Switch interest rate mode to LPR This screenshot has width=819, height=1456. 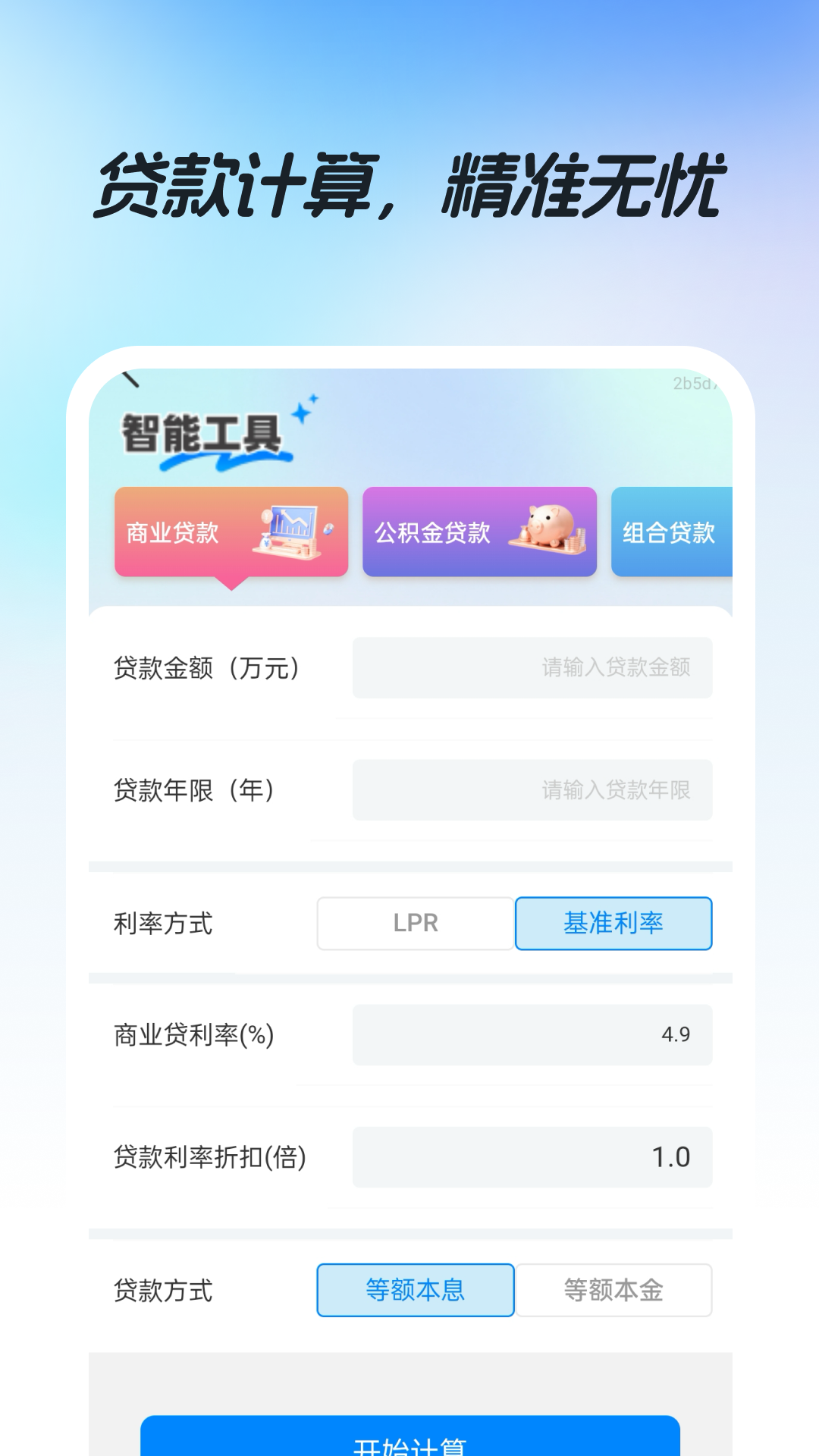click(x=414, y=923)
